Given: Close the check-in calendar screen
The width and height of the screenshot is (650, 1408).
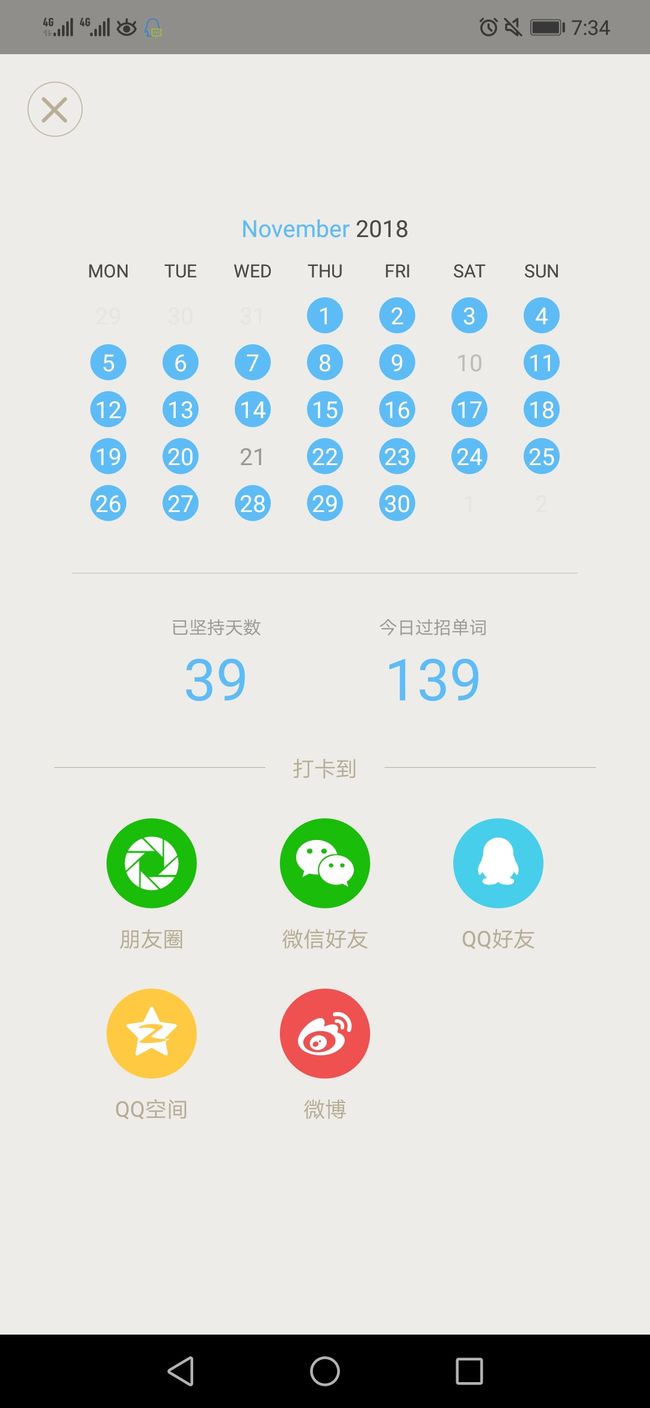Looking at the screenshot, I should click(55, 109).
